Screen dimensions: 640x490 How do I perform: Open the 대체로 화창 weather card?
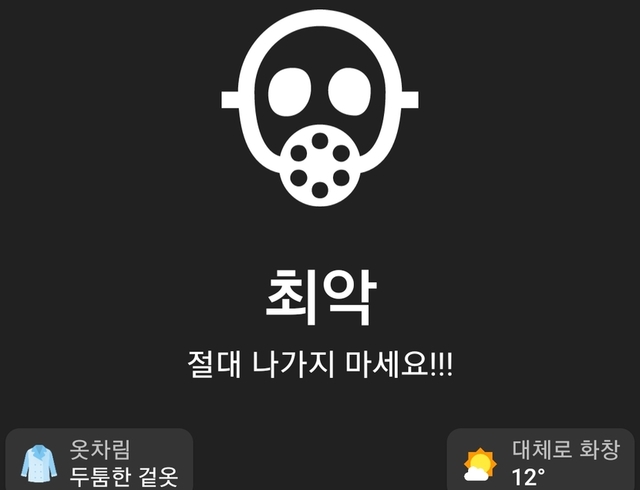[x=542, y=462]
